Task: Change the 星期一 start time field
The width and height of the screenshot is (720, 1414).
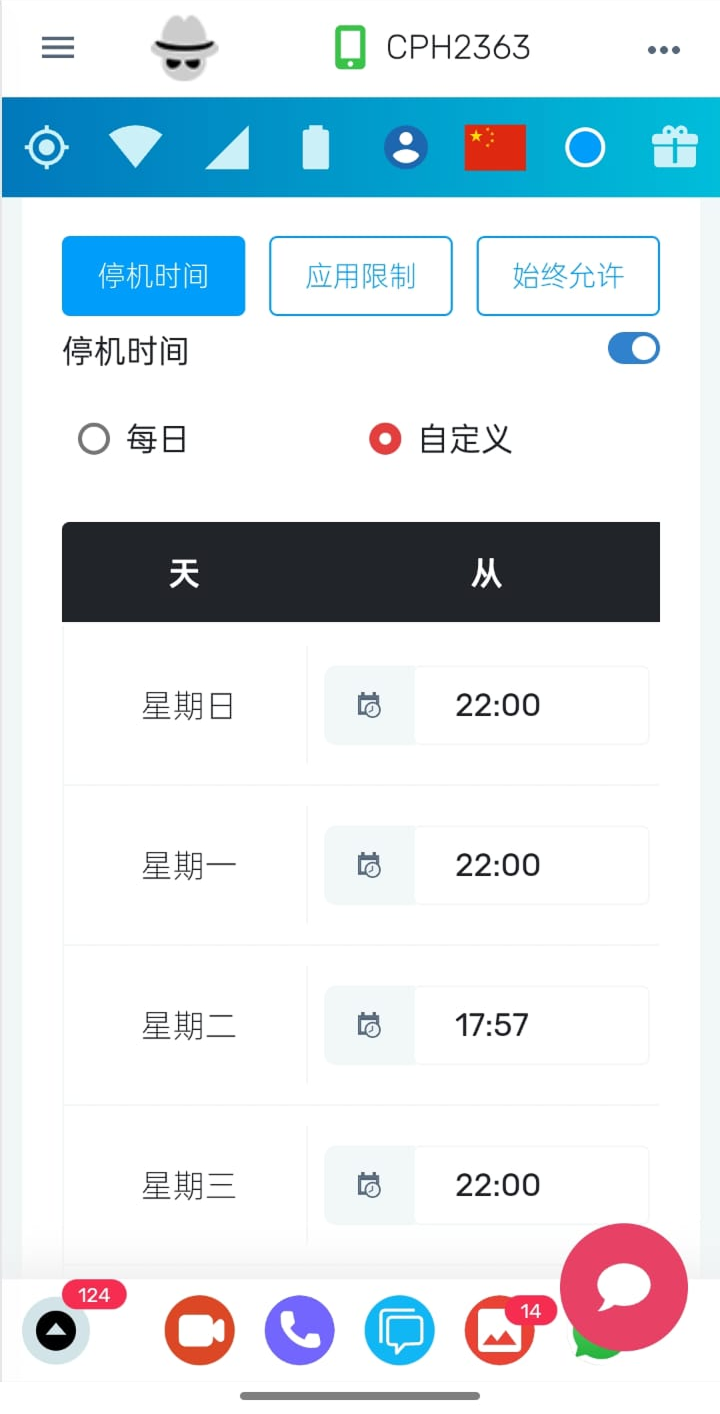Action: (x=487, y=865)
